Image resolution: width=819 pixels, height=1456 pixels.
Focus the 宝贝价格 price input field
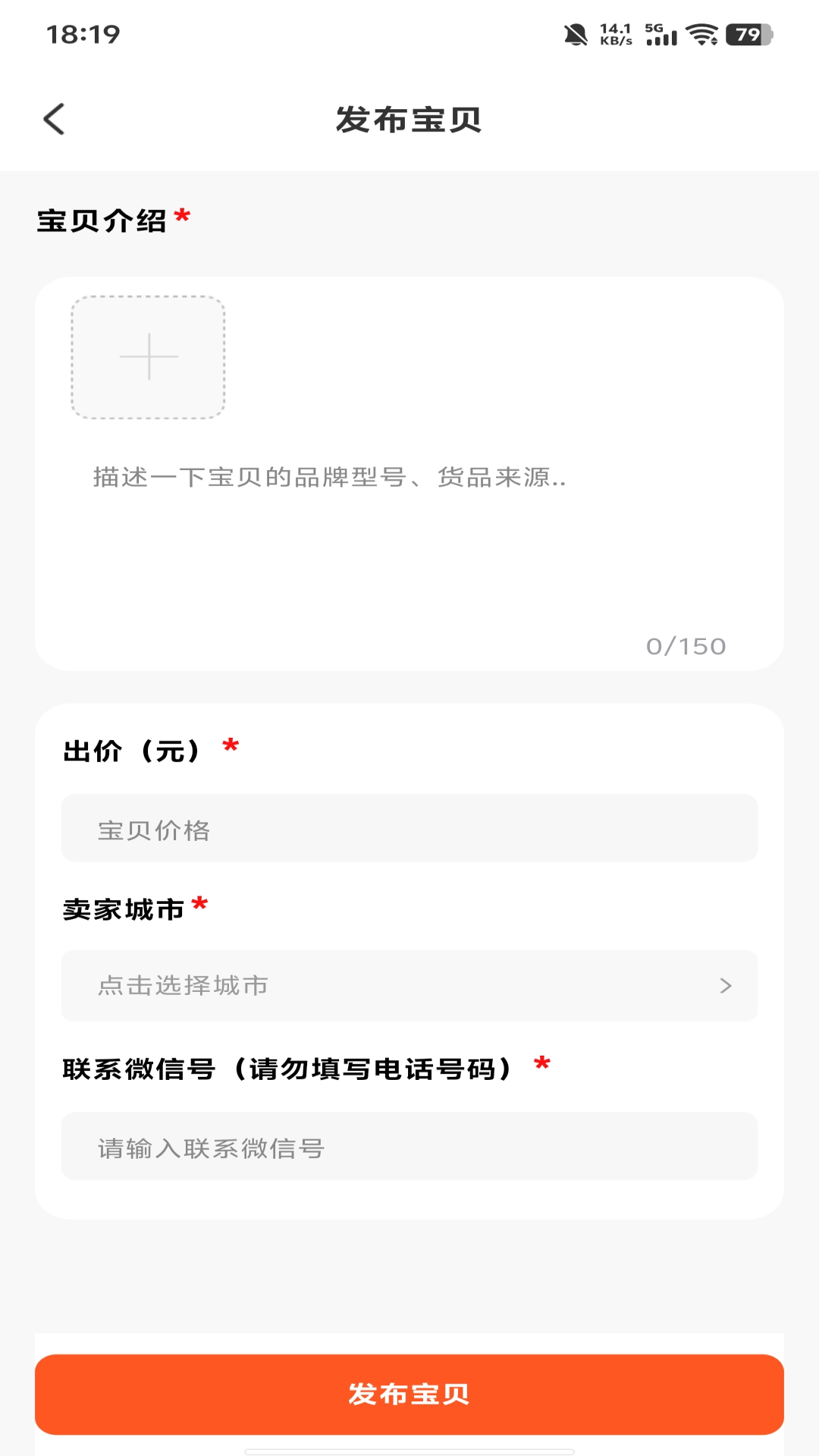point(409,828)
